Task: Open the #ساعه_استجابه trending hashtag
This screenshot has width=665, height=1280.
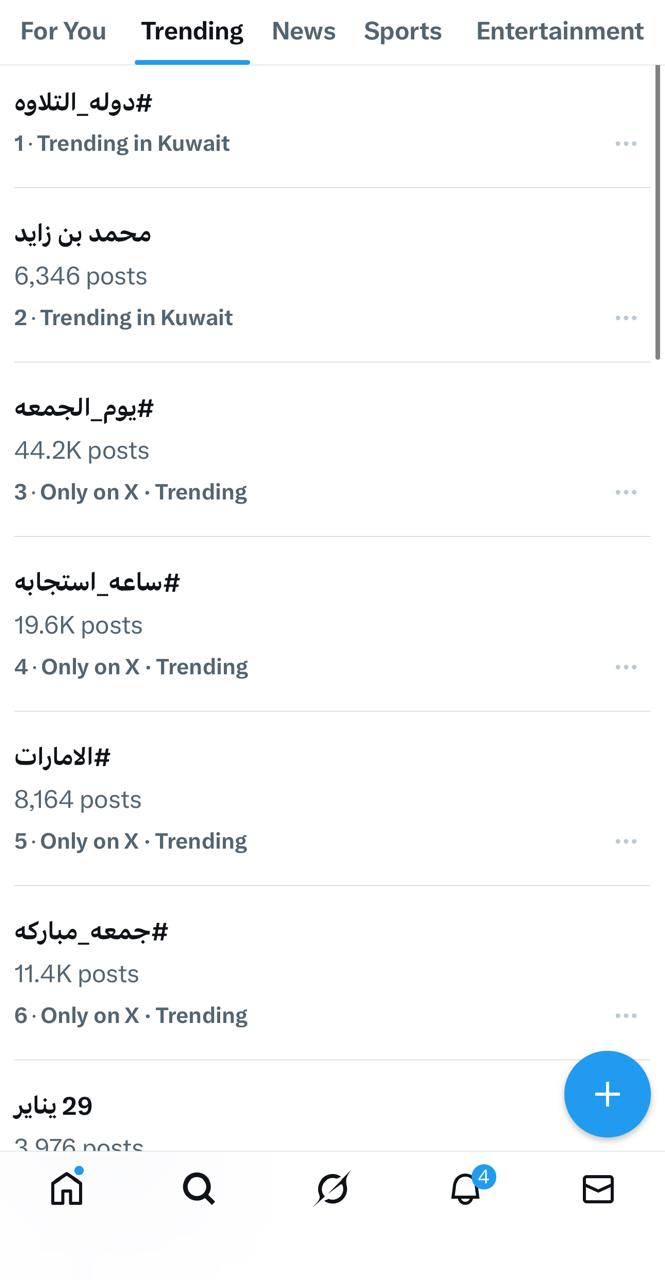Action: click(x=97, y=583)
